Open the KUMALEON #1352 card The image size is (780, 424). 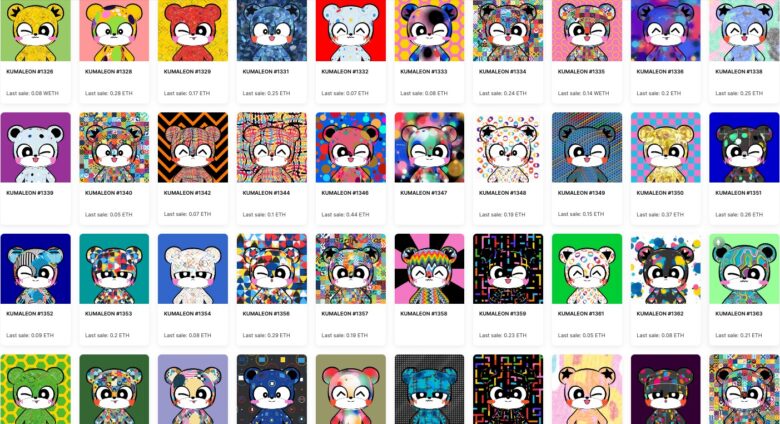[35, 269]
